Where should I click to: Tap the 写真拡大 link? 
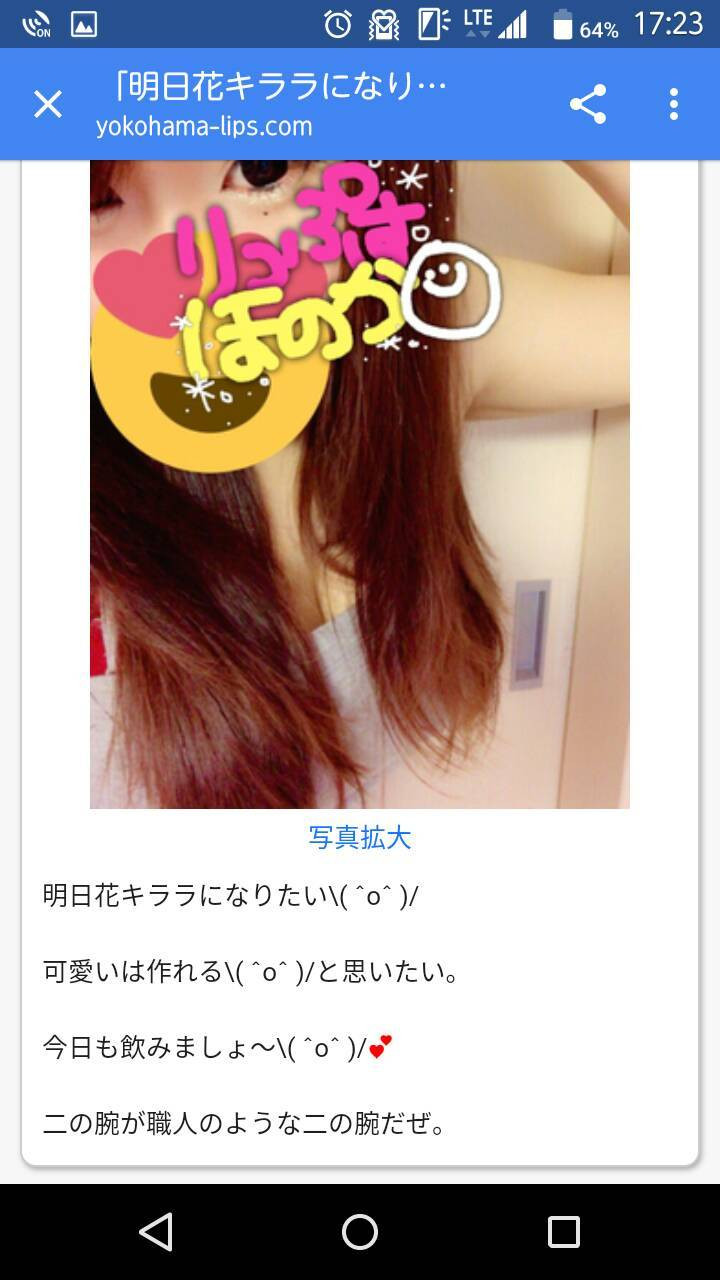(360, 837)
